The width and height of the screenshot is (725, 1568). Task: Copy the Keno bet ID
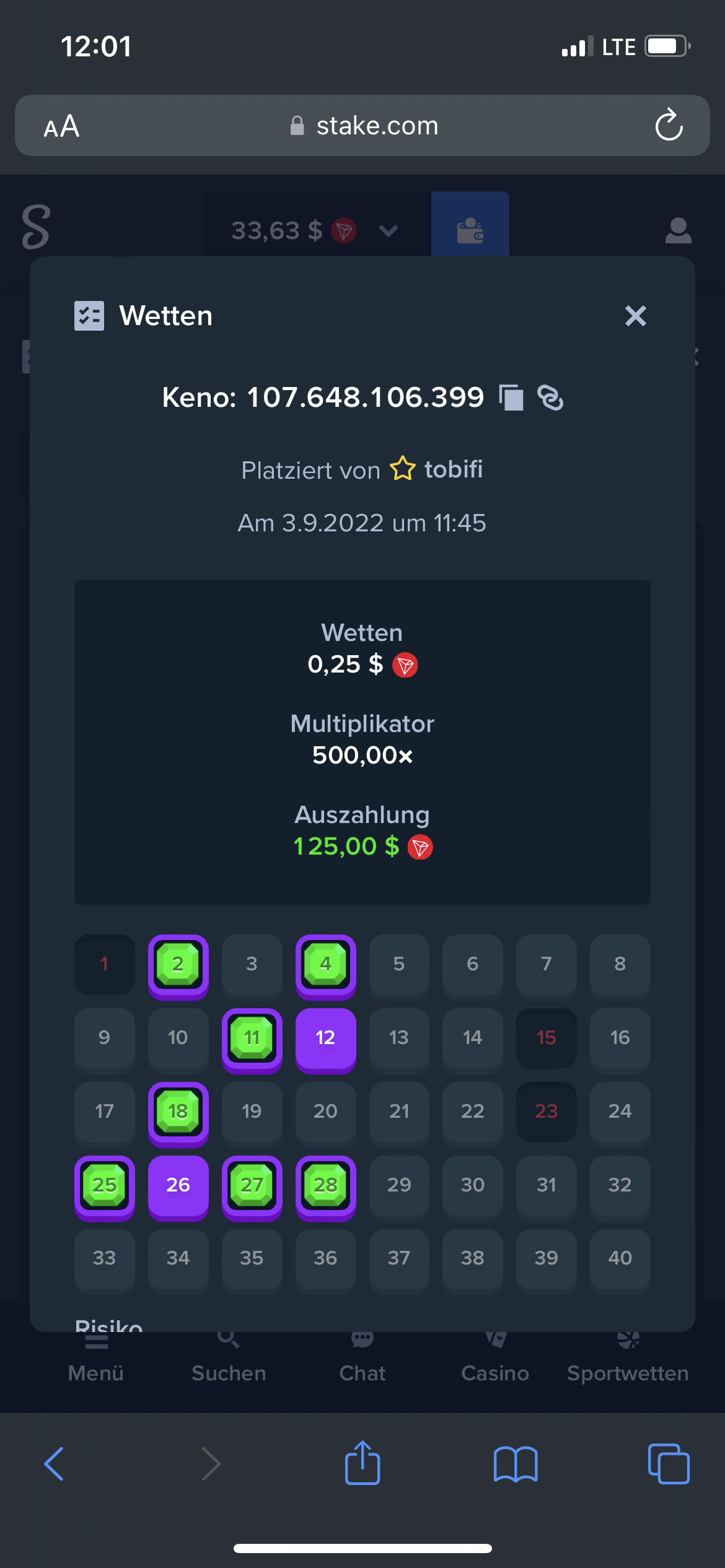click(511, 397)
